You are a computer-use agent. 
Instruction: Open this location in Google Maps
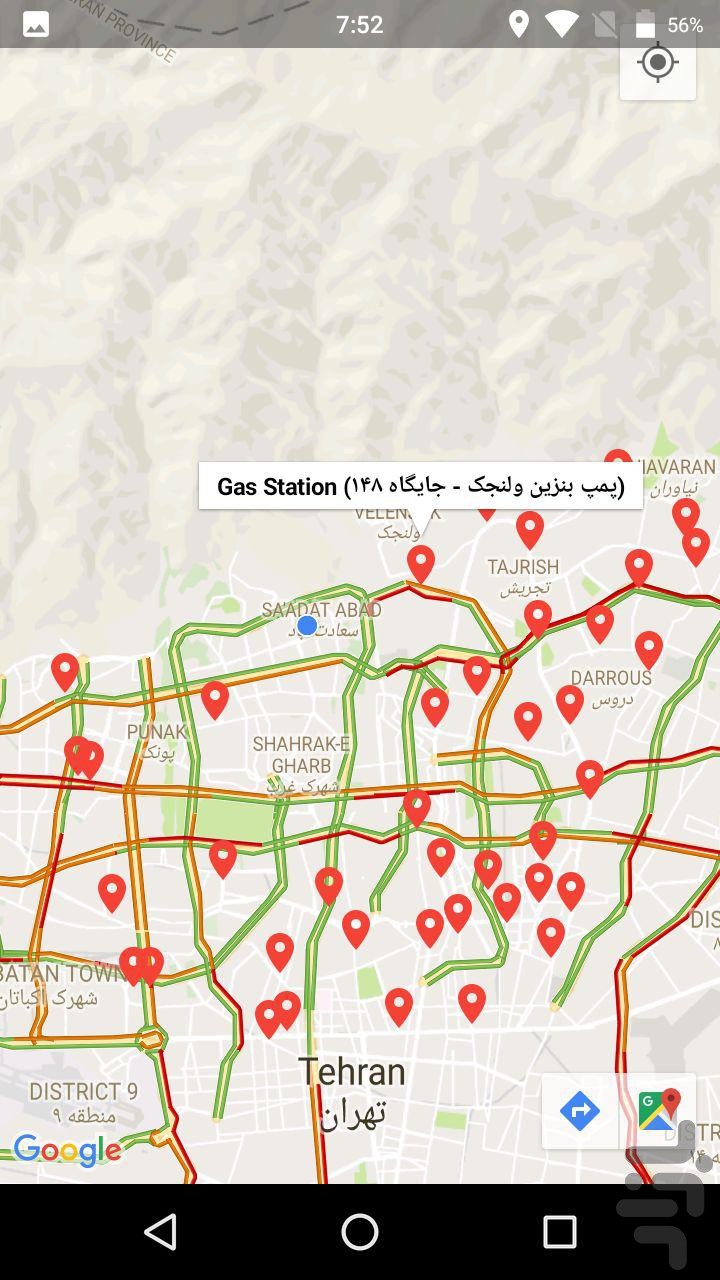(657, 1111)
